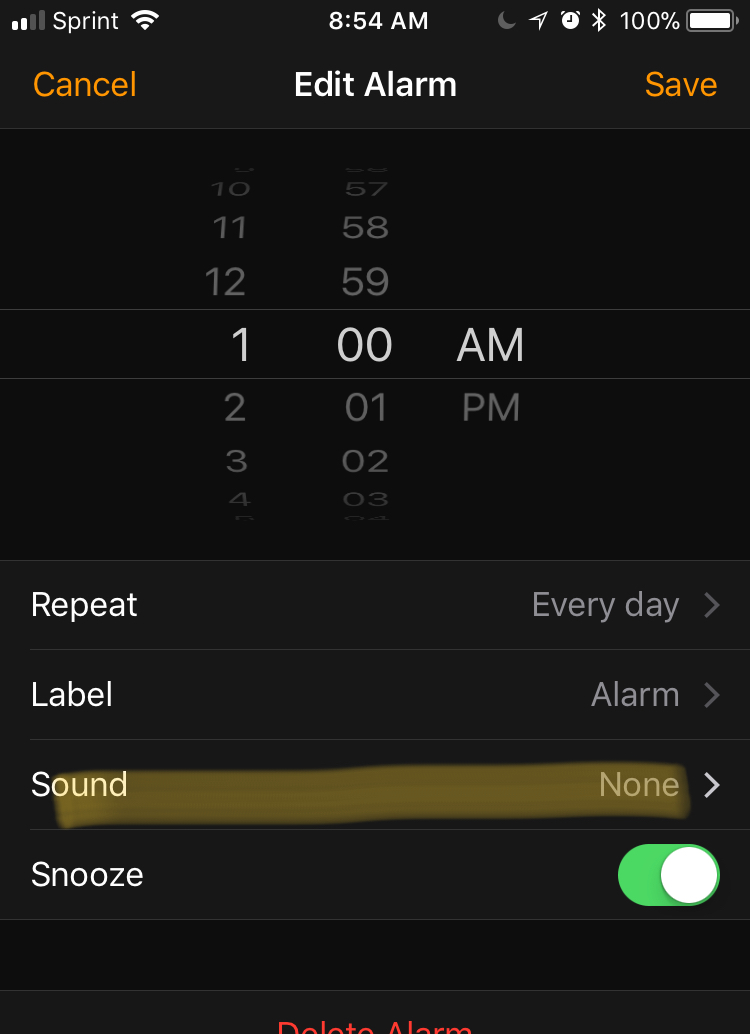Cancel editing the alarm
This screenshot has width=750, height=1034.
(x=85, y=85)
